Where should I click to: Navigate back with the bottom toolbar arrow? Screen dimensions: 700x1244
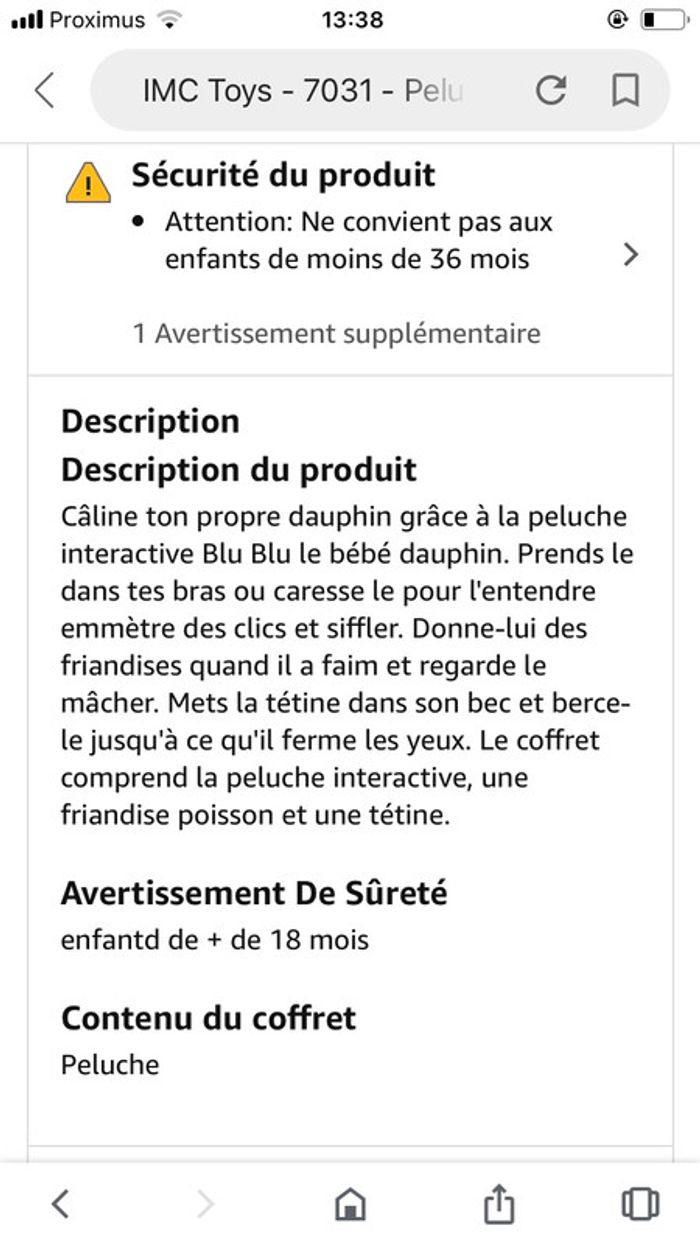[61, 1203]
